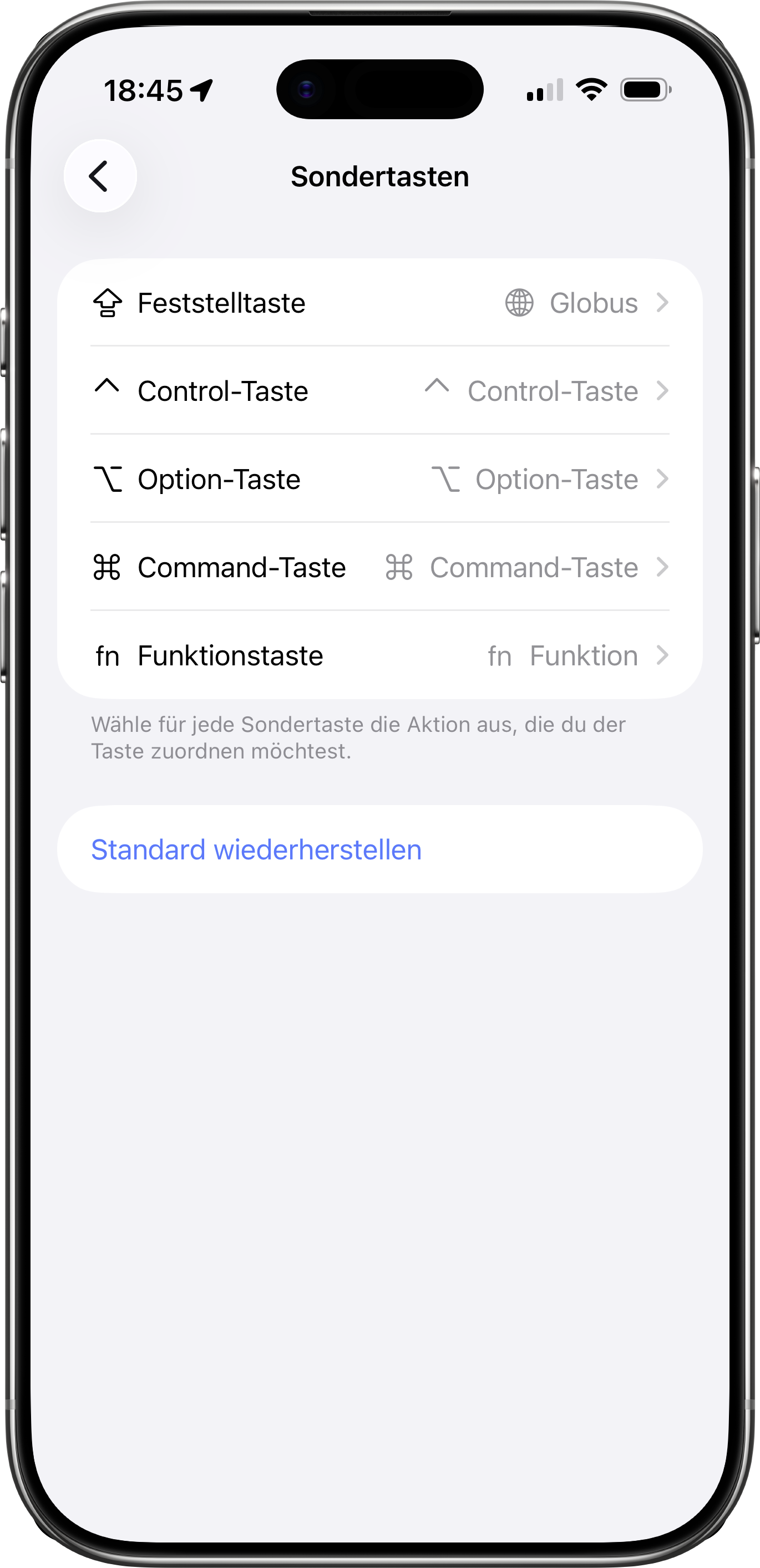The image size is (760, 1568).
Task: Select the Command-Taste row
Action: point(379,567)
